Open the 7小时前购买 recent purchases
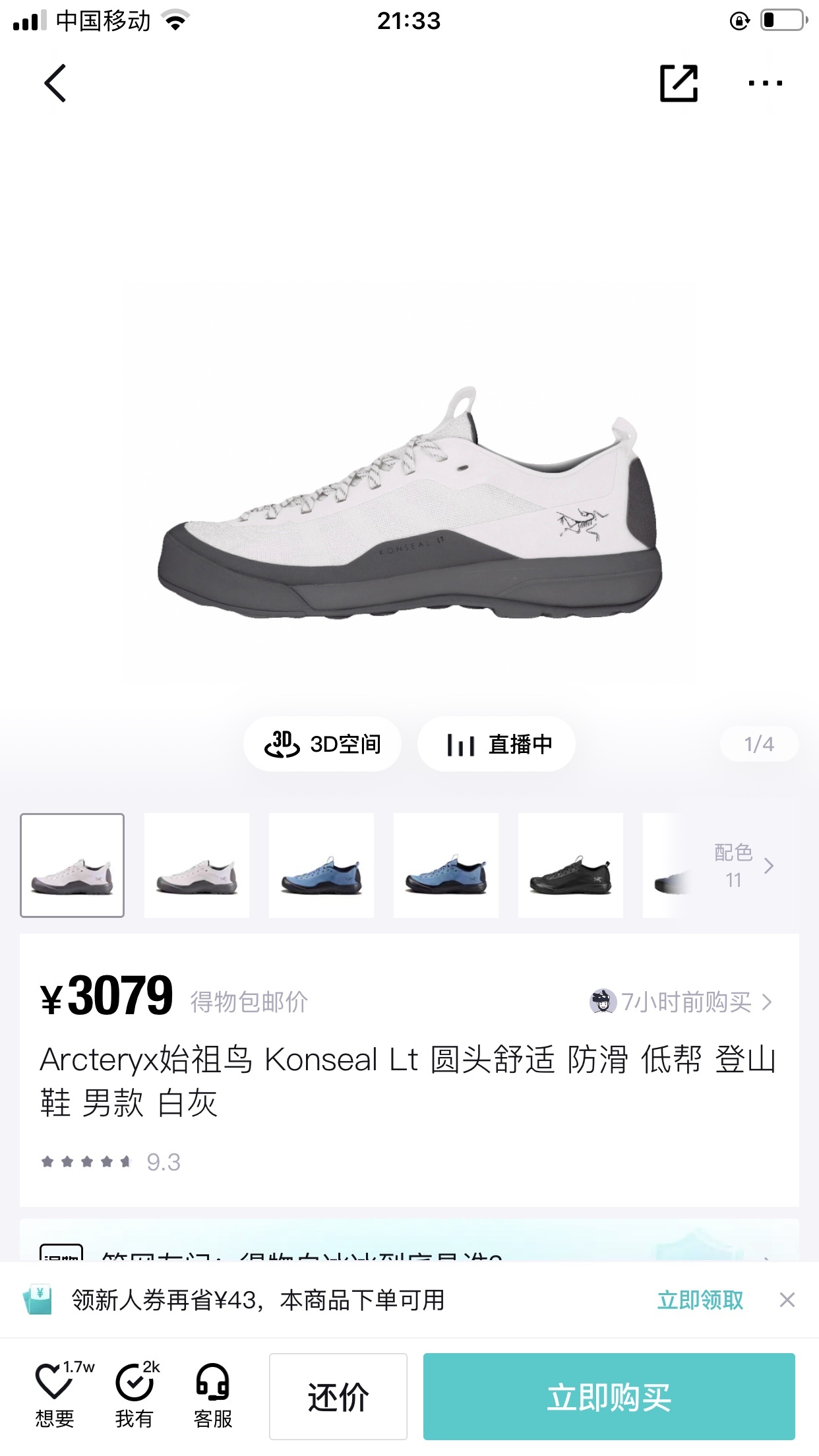 (682, 1002)
